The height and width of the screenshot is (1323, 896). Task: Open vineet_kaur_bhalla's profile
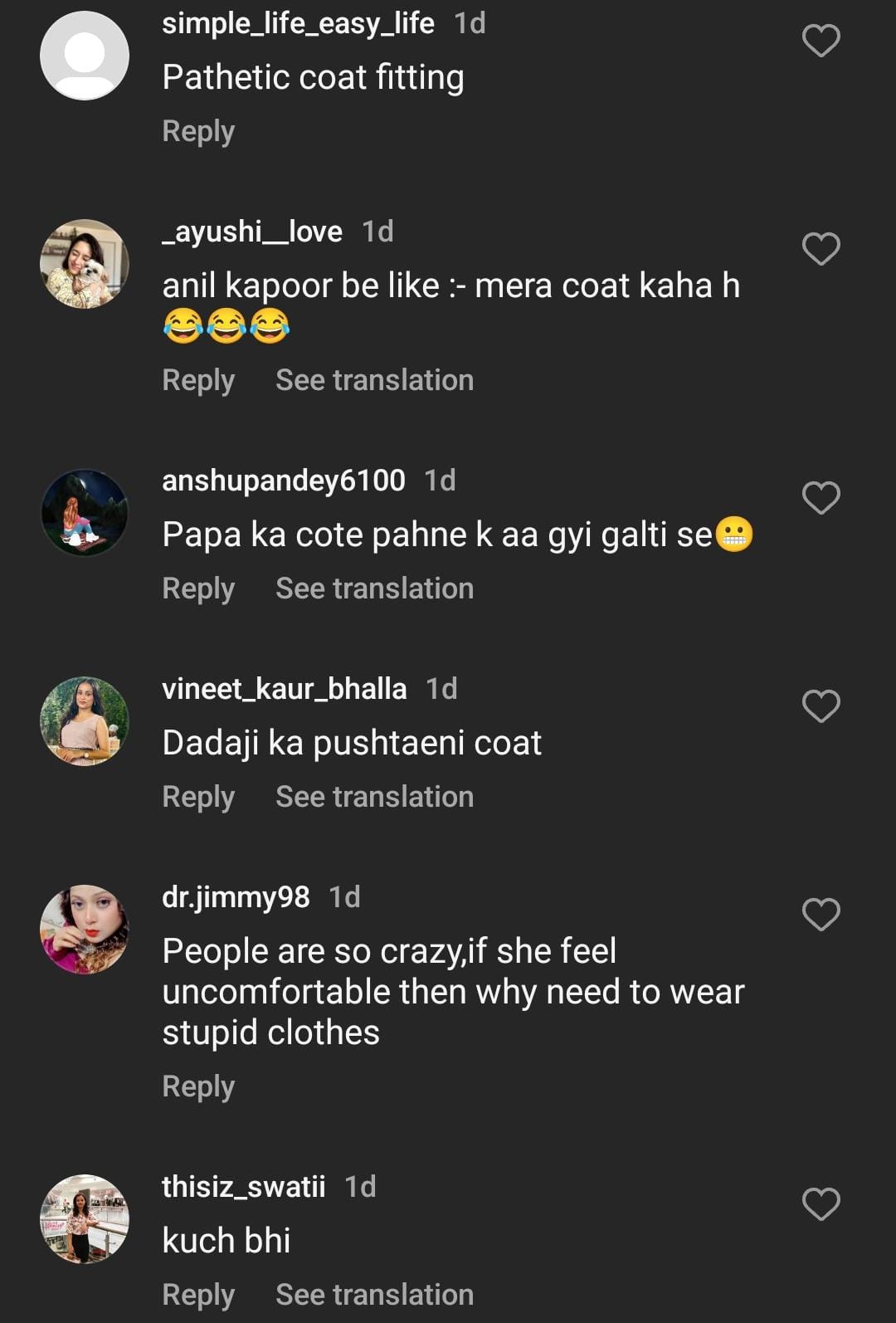tap(284, 689)
